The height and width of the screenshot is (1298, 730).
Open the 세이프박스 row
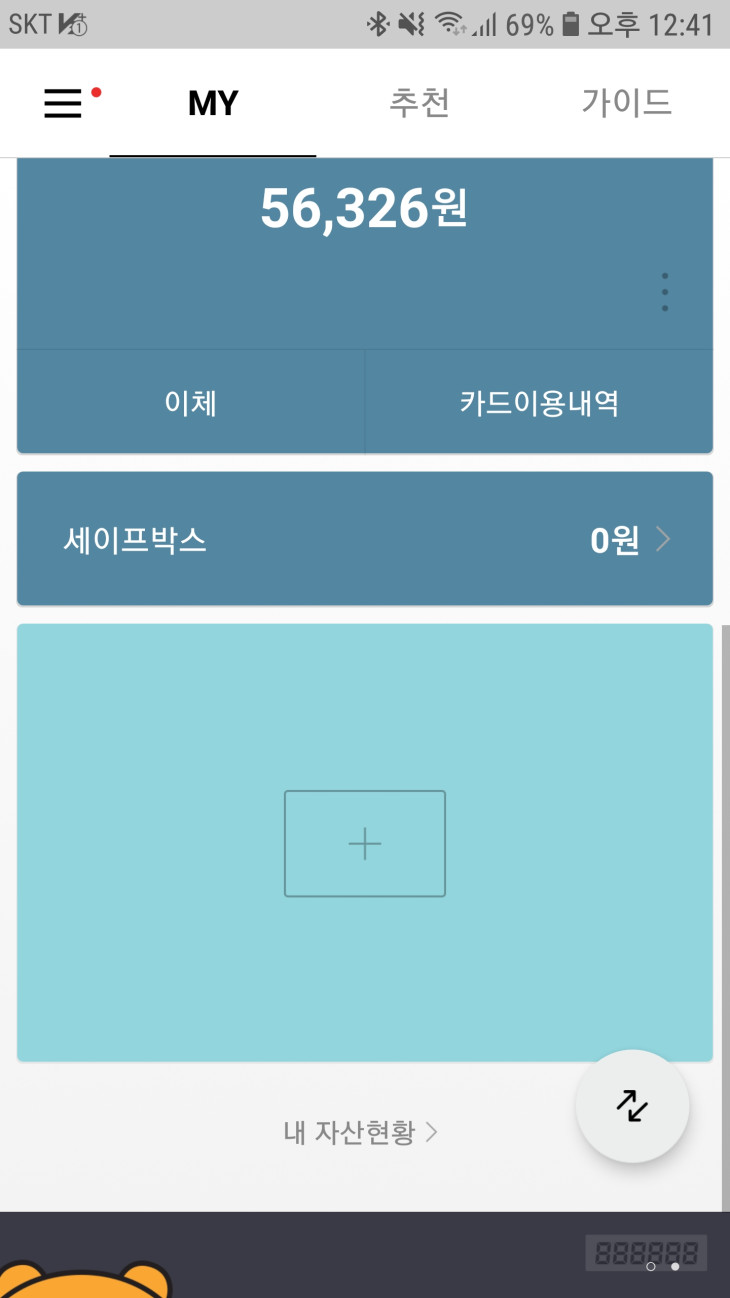pyautogui.click(x=365, y=540)
